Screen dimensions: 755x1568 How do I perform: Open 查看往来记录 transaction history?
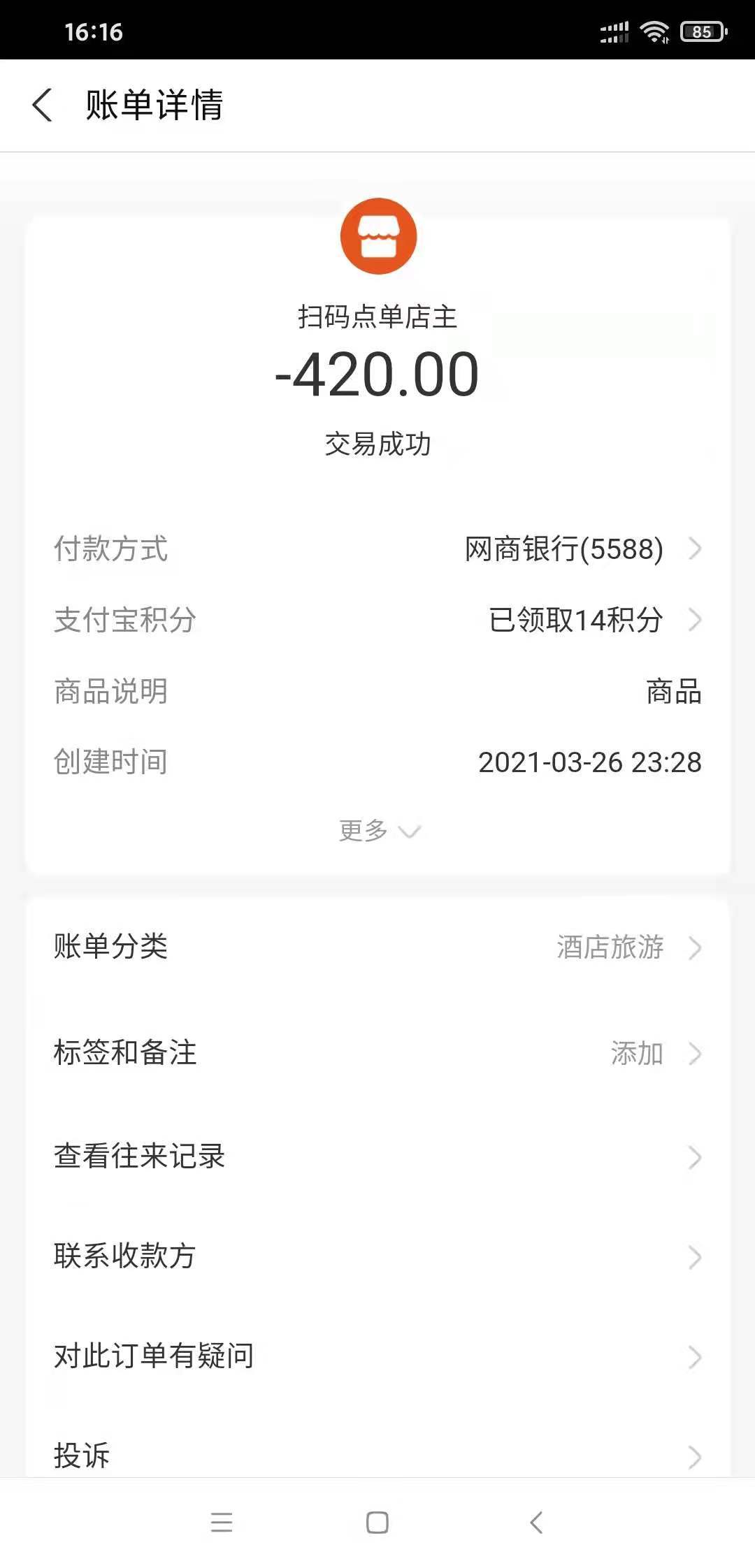point(377,1156)
